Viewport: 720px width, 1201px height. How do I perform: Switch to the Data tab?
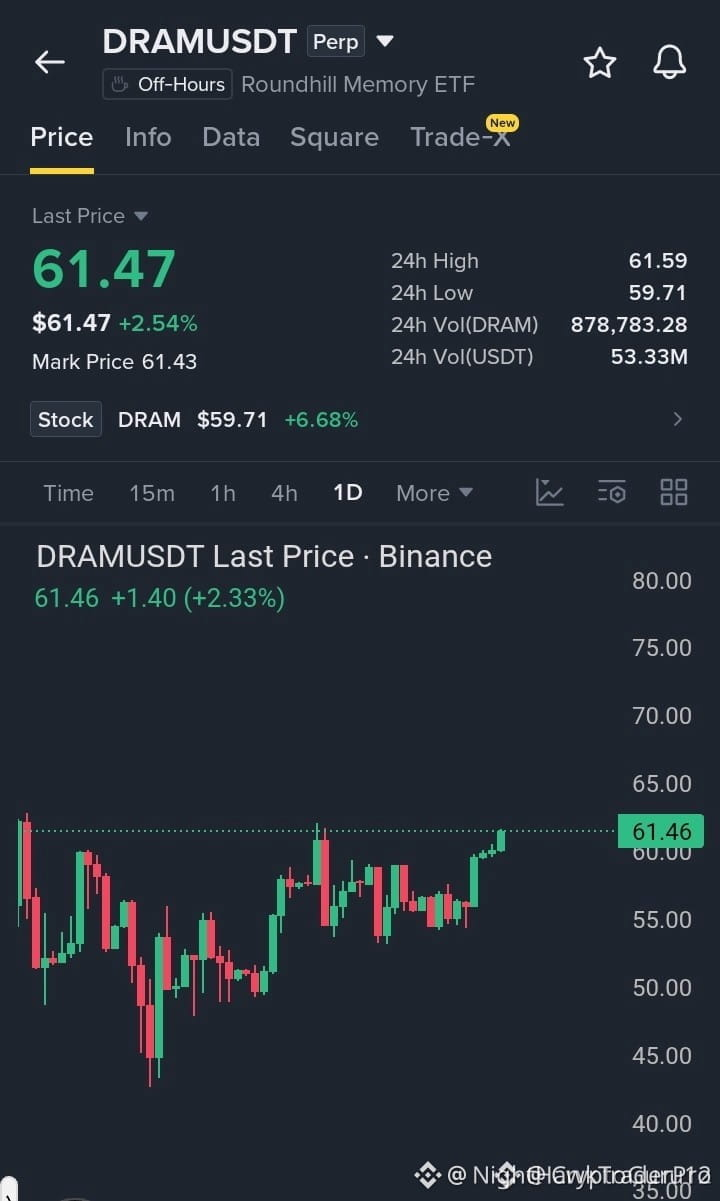tap(231, 137)
